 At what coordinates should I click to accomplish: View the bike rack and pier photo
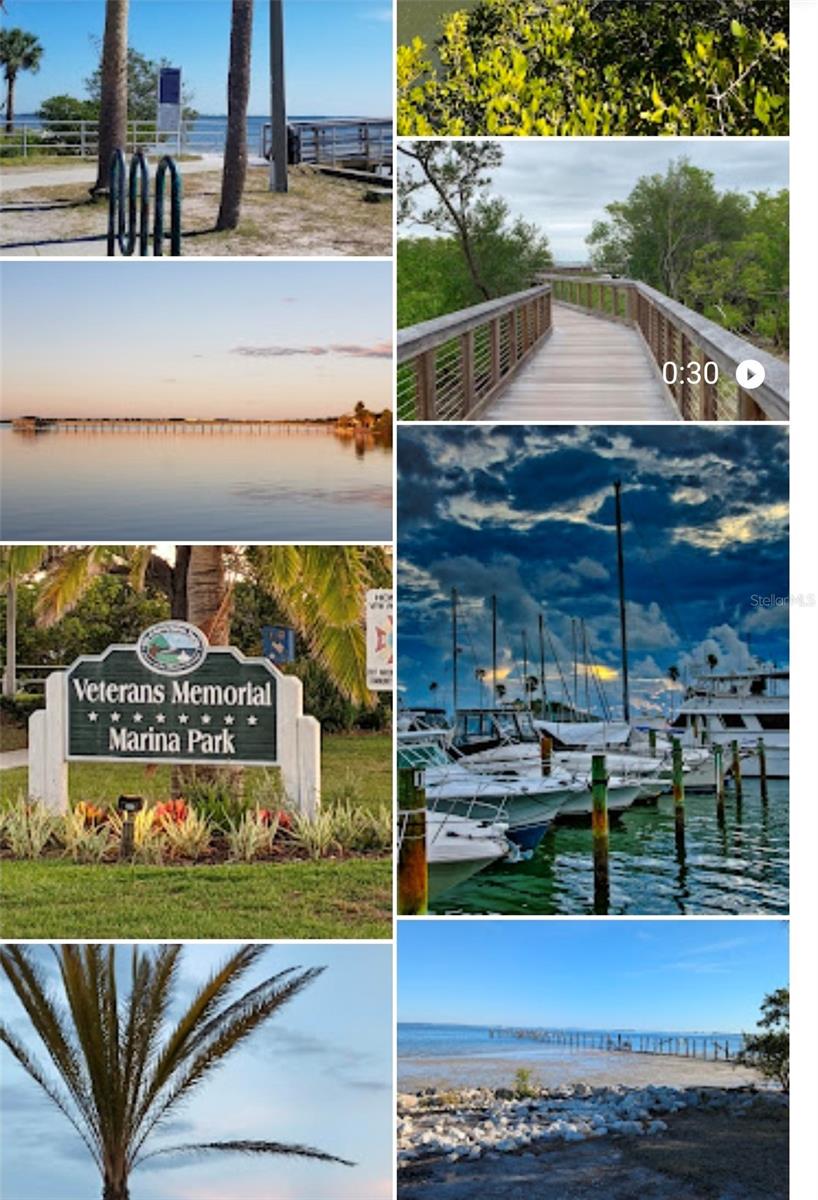196,130
